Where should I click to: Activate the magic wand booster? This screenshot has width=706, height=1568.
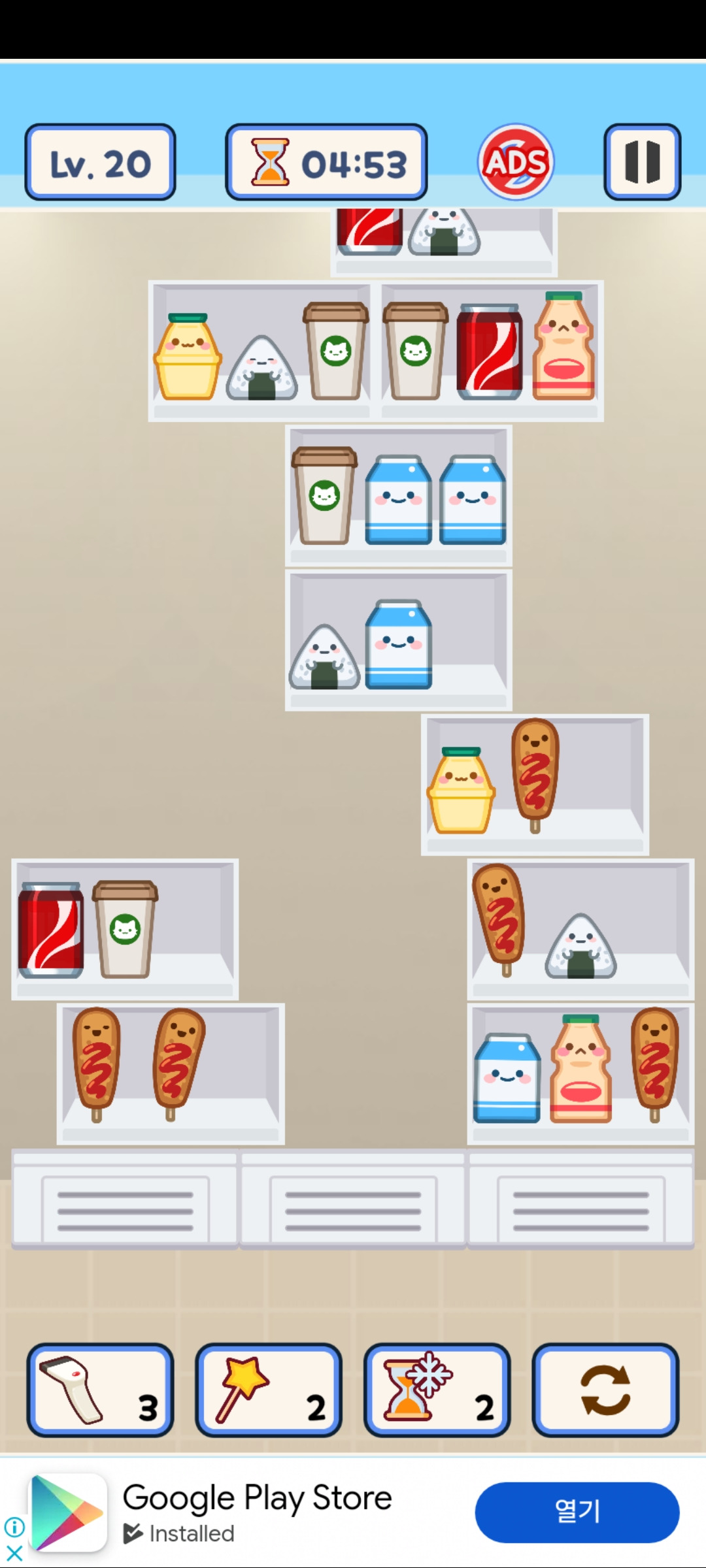pos(268,1390)
